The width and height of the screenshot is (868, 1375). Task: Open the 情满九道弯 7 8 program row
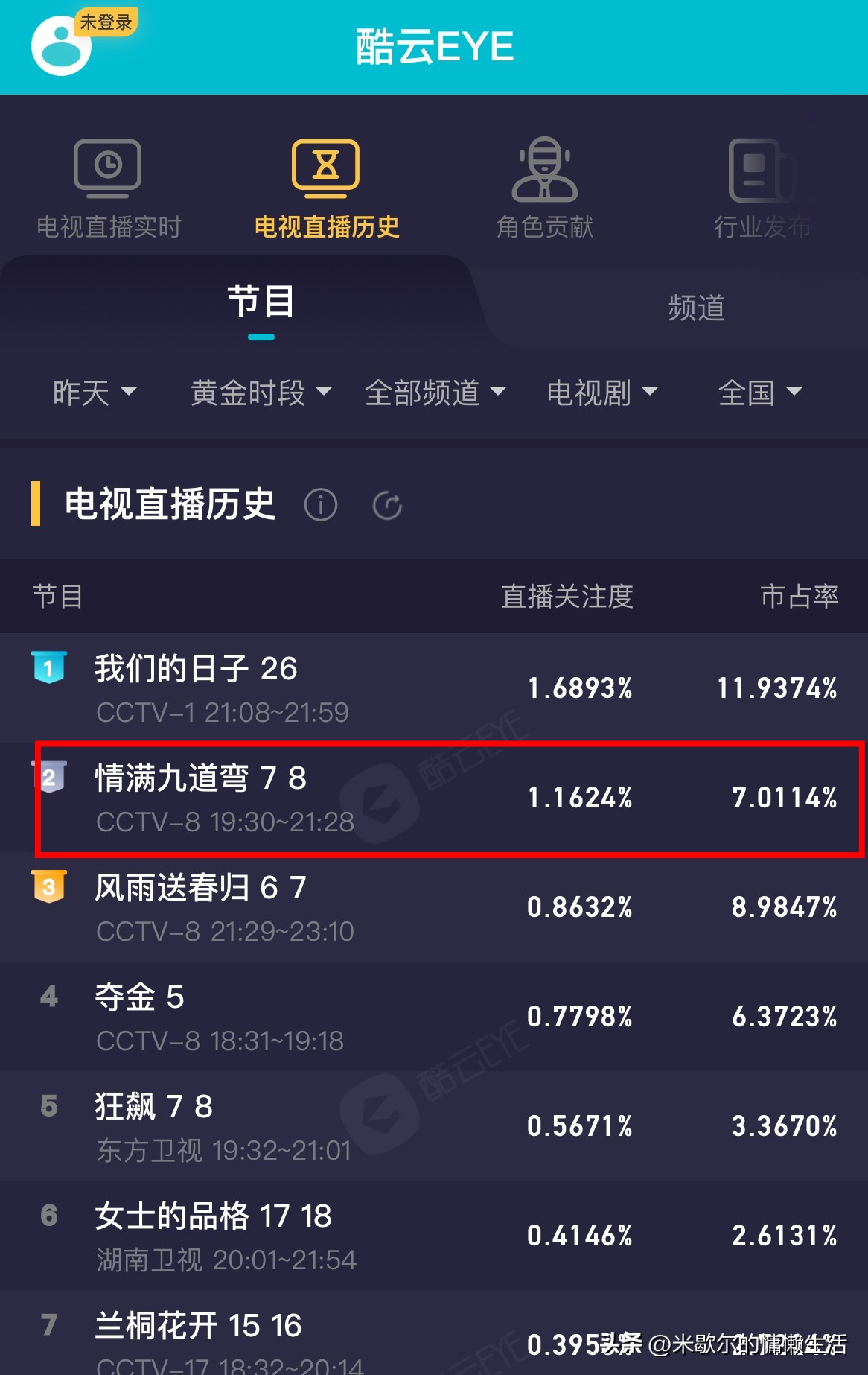pyautogui.click(x=434, y=798)
